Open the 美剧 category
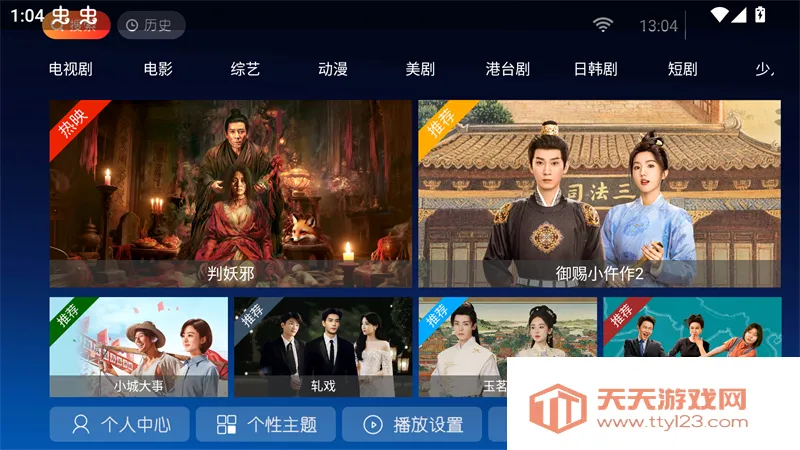800x450 pixels. (x=420, y=69)
